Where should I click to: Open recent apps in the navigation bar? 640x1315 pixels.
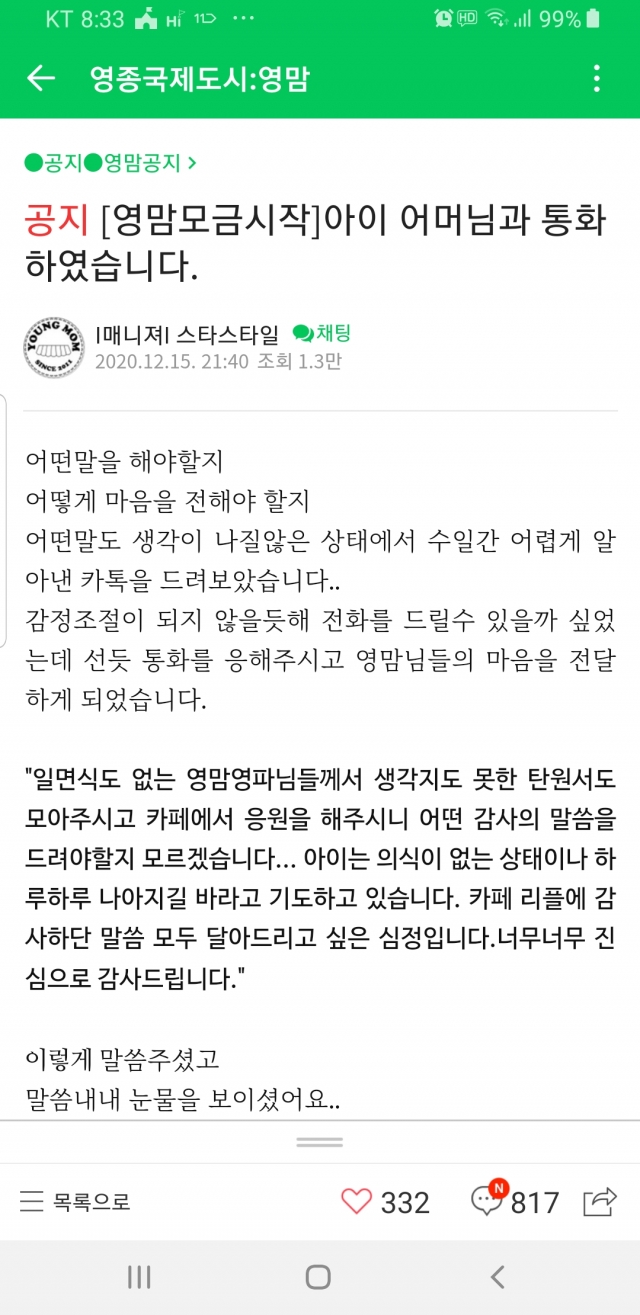point(139,1277)
